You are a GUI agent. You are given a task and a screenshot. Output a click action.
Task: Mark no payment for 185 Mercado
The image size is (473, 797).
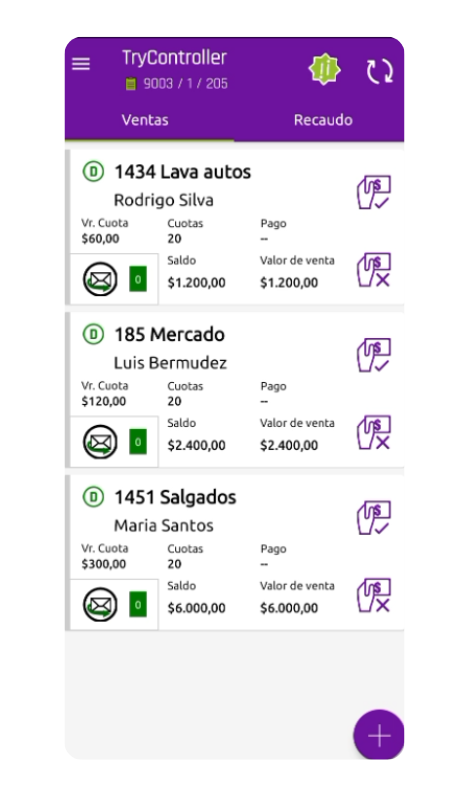click(373, 433)
